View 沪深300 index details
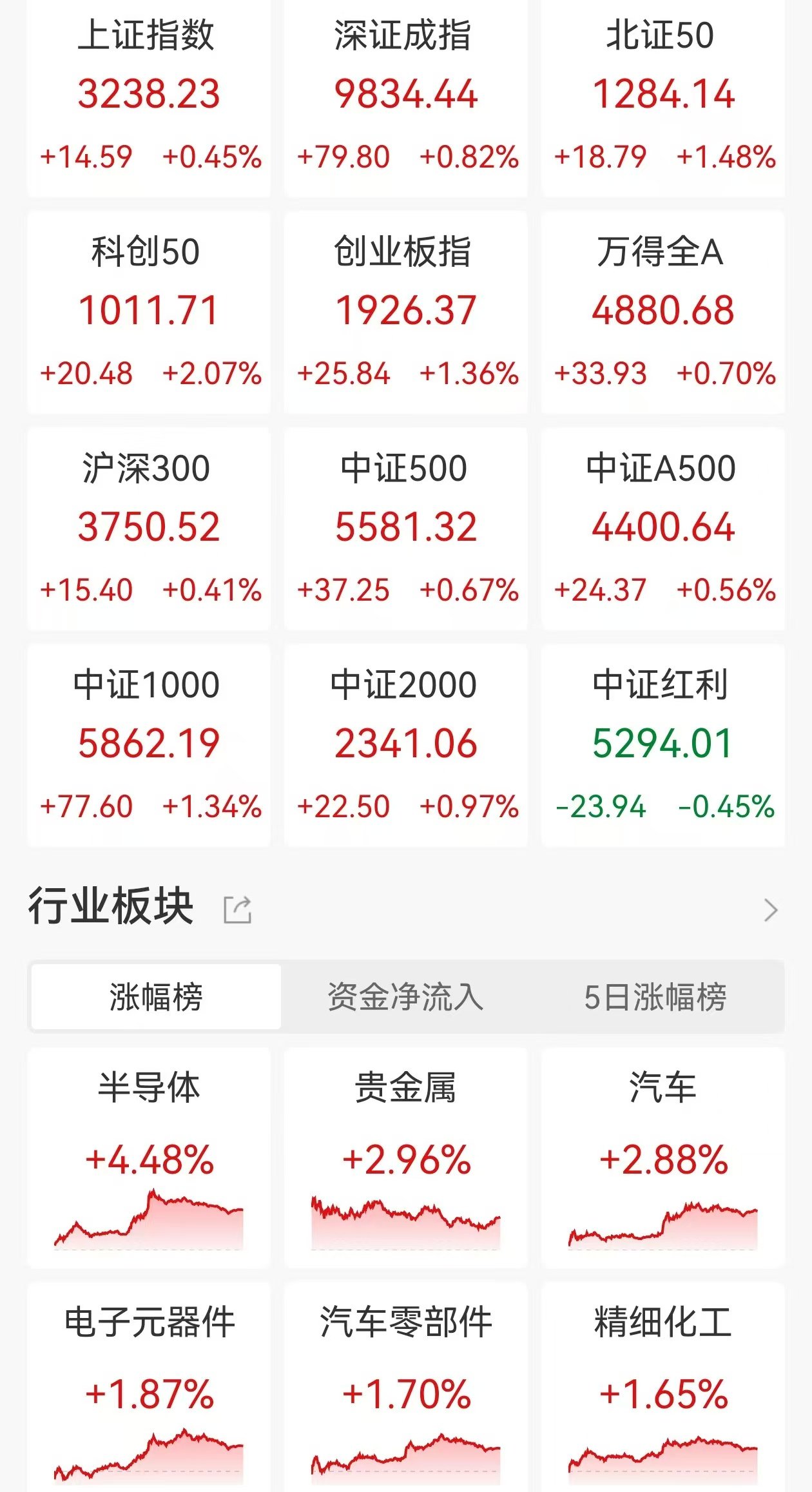This screenshot has height=1492, width=812. [149, 528]
